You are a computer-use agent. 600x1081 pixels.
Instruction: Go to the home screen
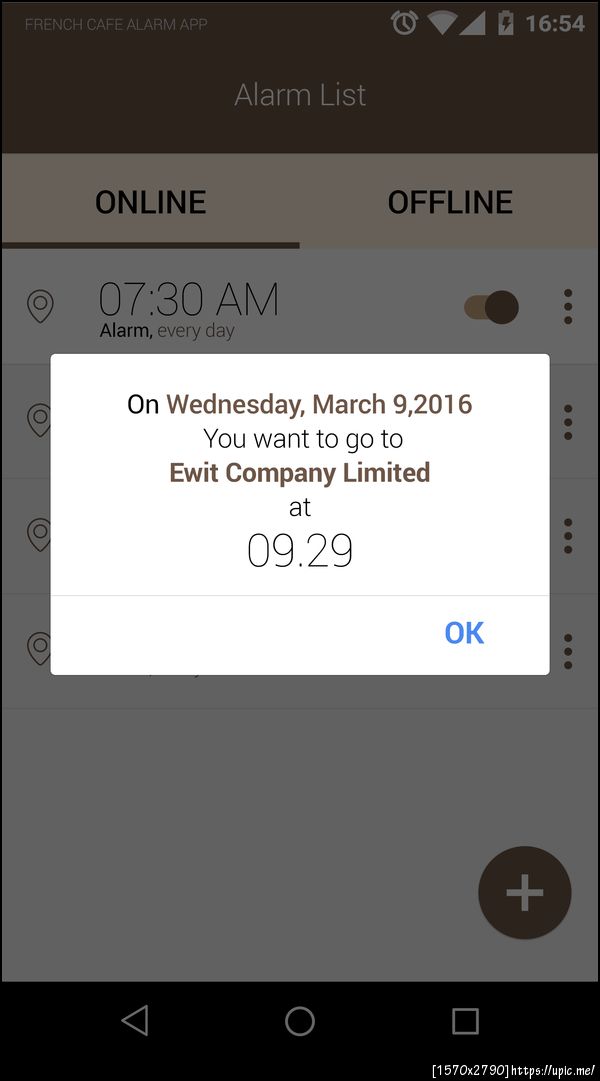(x=300, y=1021)
